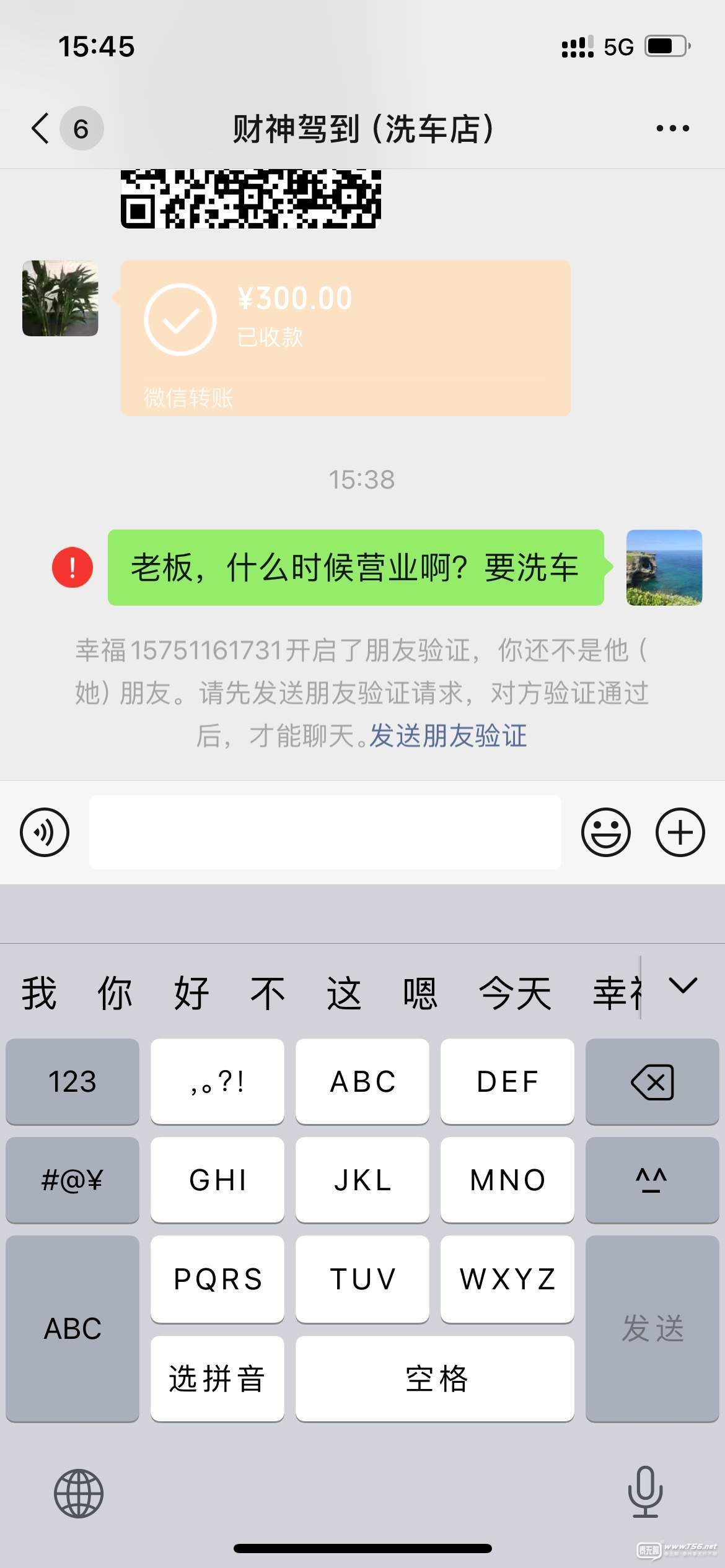725x1568 pixels.
Task: Go back to the chat list
Action: (x=41, y=129)
